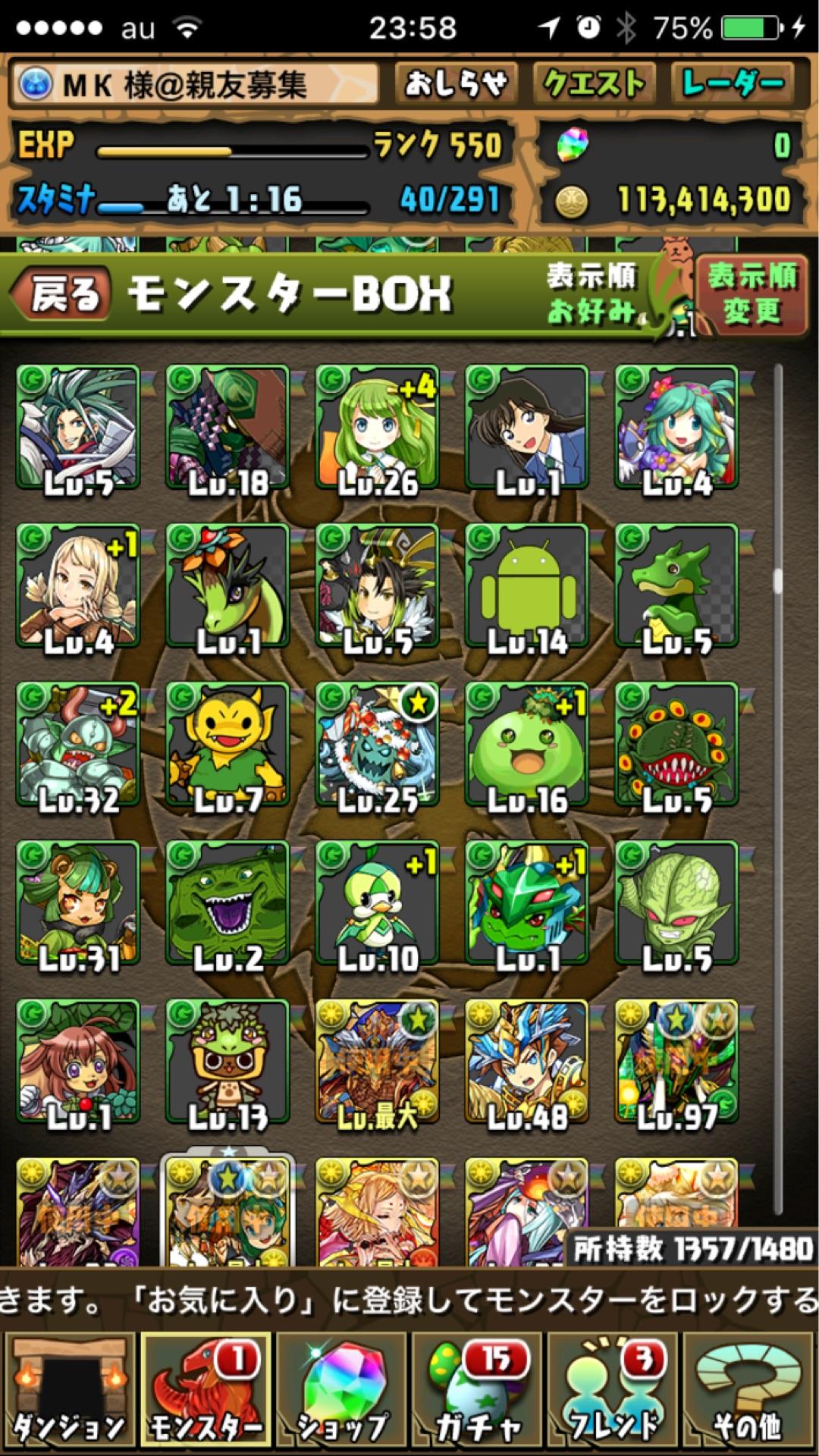819x1456 pixels.
Task: Tap 表示順変更 to change sort order
Action: [752, 293]
